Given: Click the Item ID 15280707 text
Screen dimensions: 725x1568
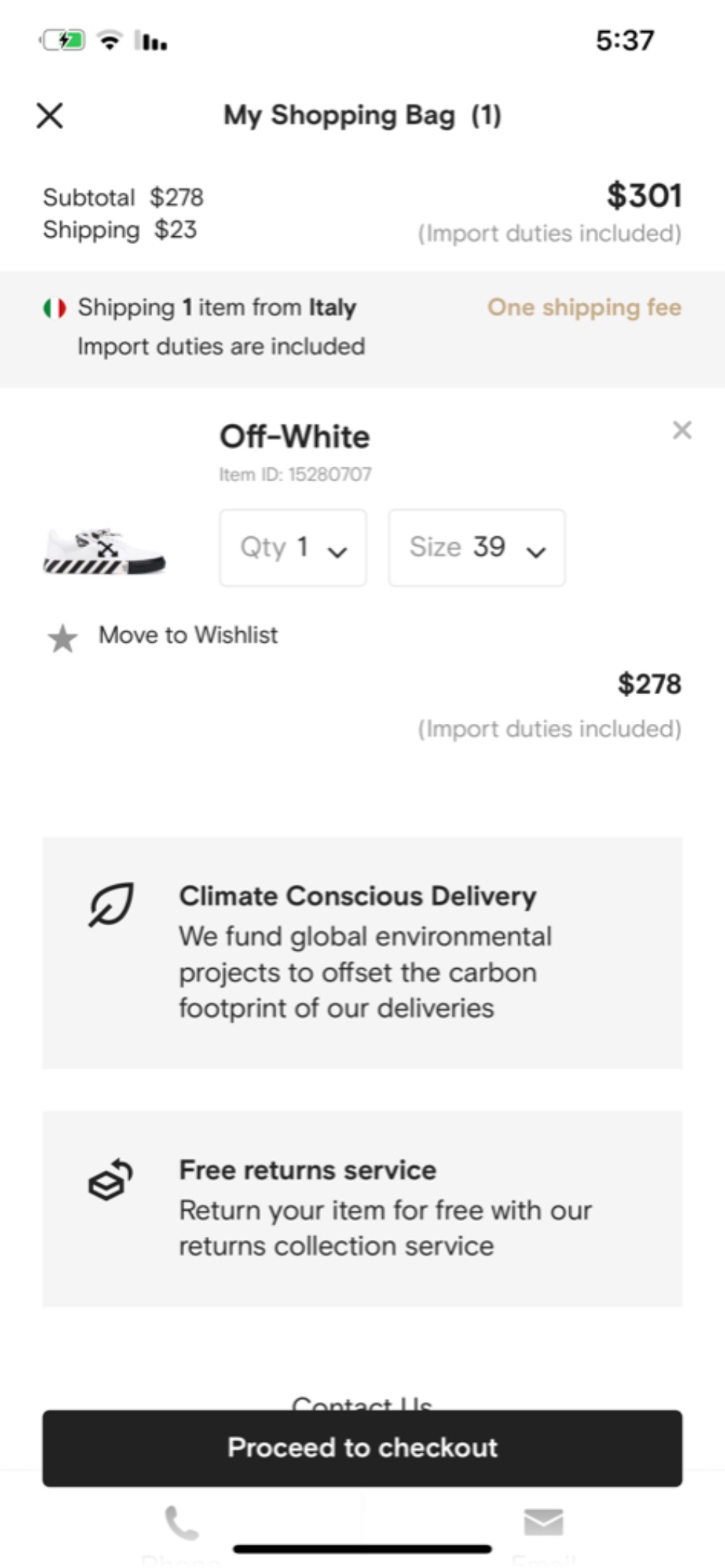Looking at the screenshot, I should (295, 474).
